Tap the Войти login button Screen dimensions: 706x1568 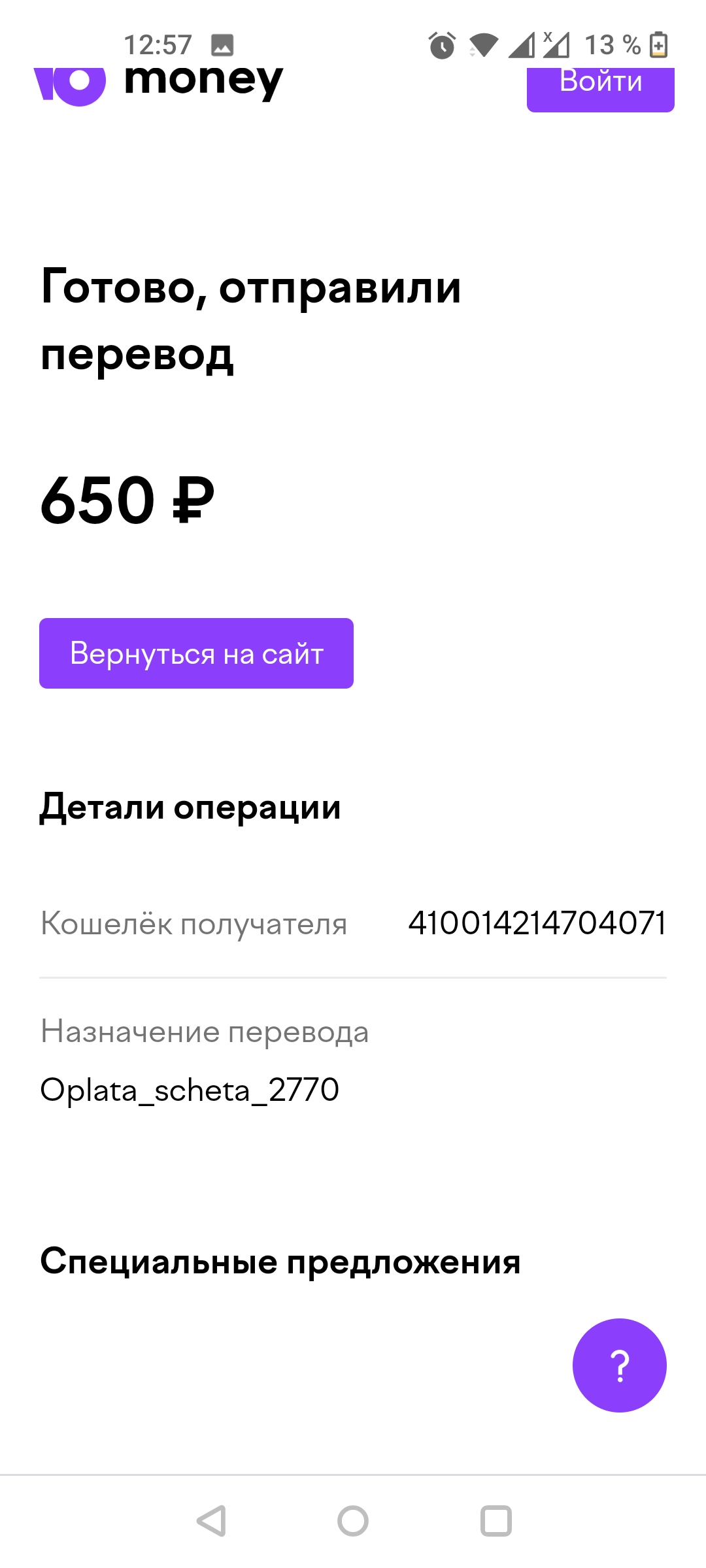pyautogui.click(x=600, y=89)
